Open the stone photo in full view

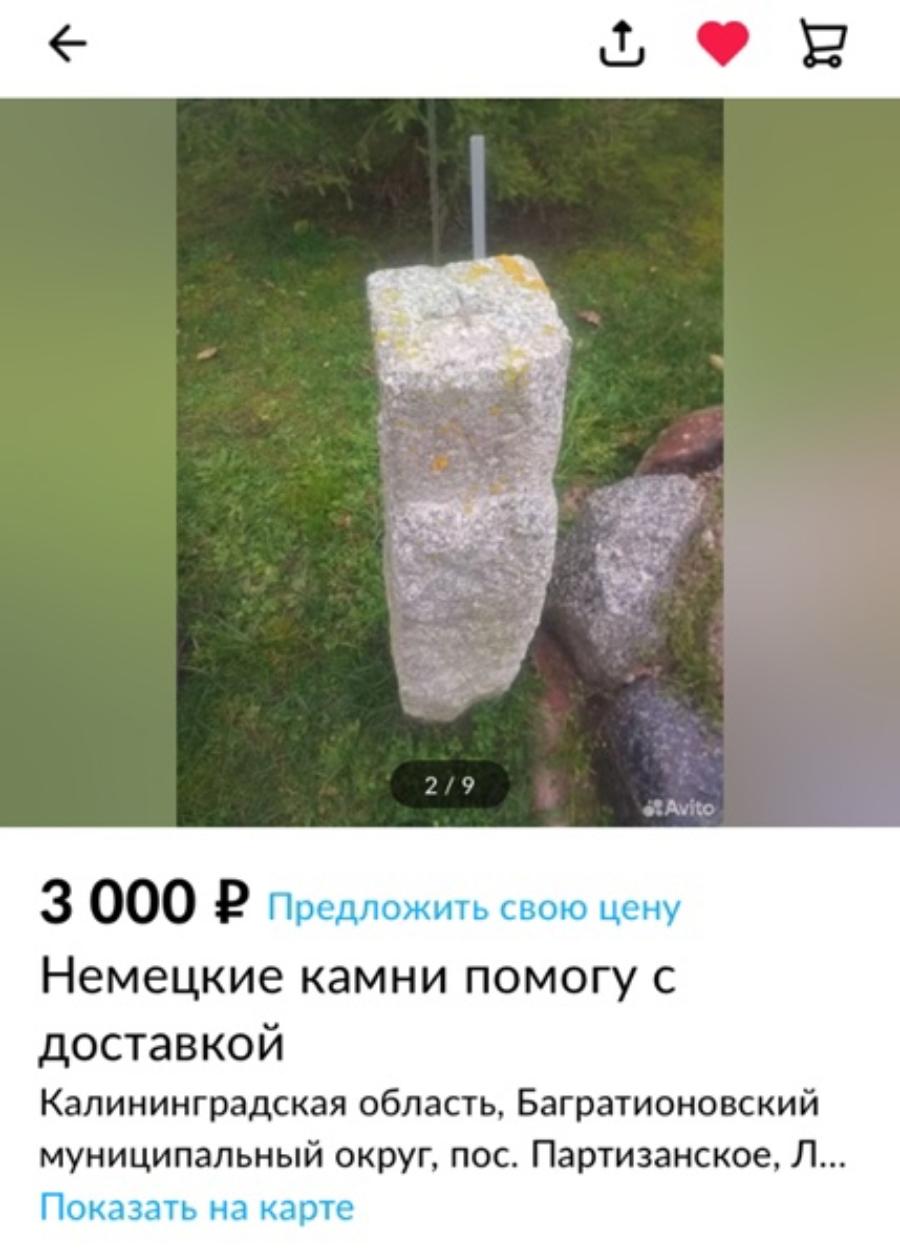450,460
